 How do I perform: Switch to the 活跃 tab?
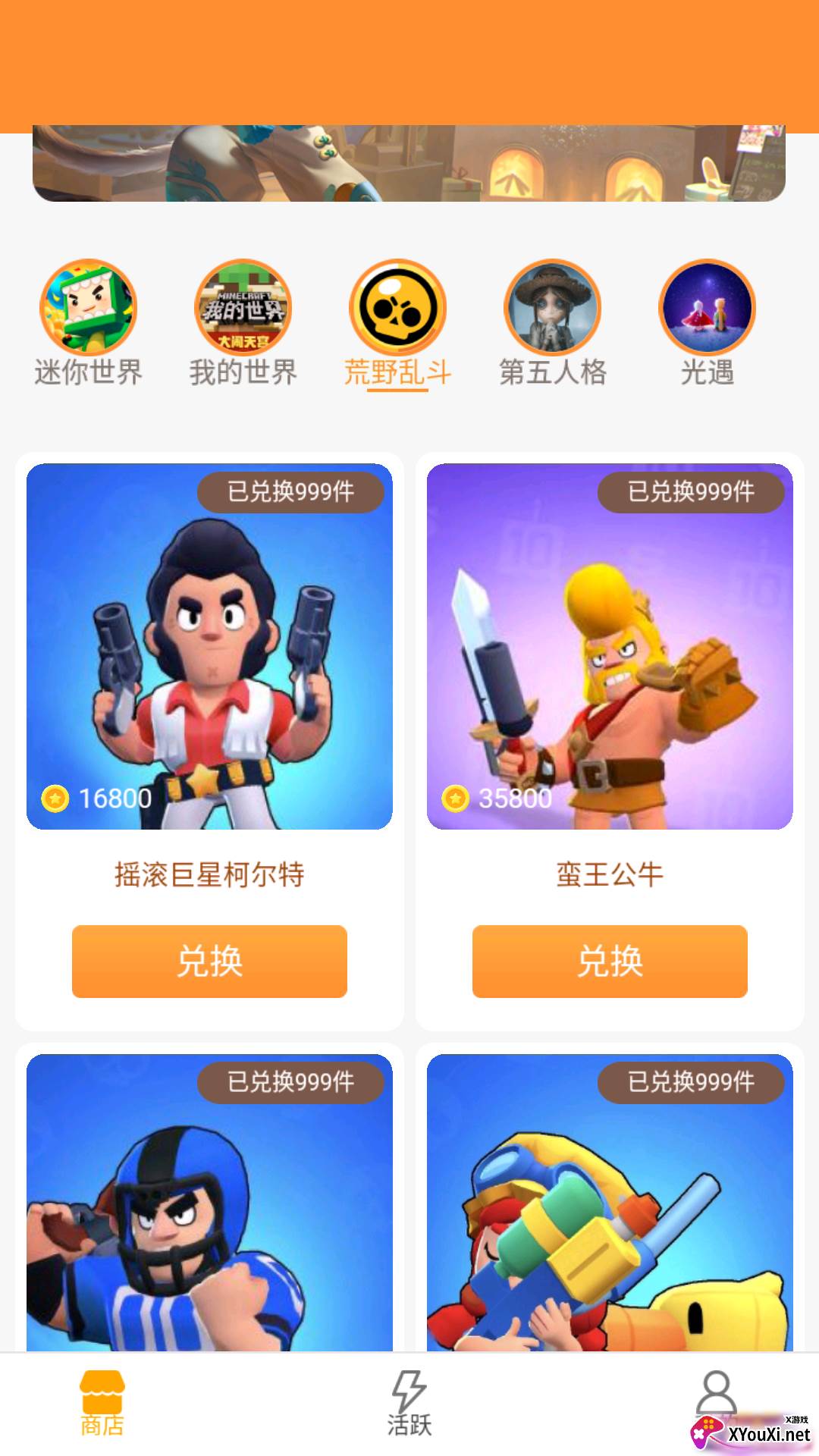(409, 1403)
